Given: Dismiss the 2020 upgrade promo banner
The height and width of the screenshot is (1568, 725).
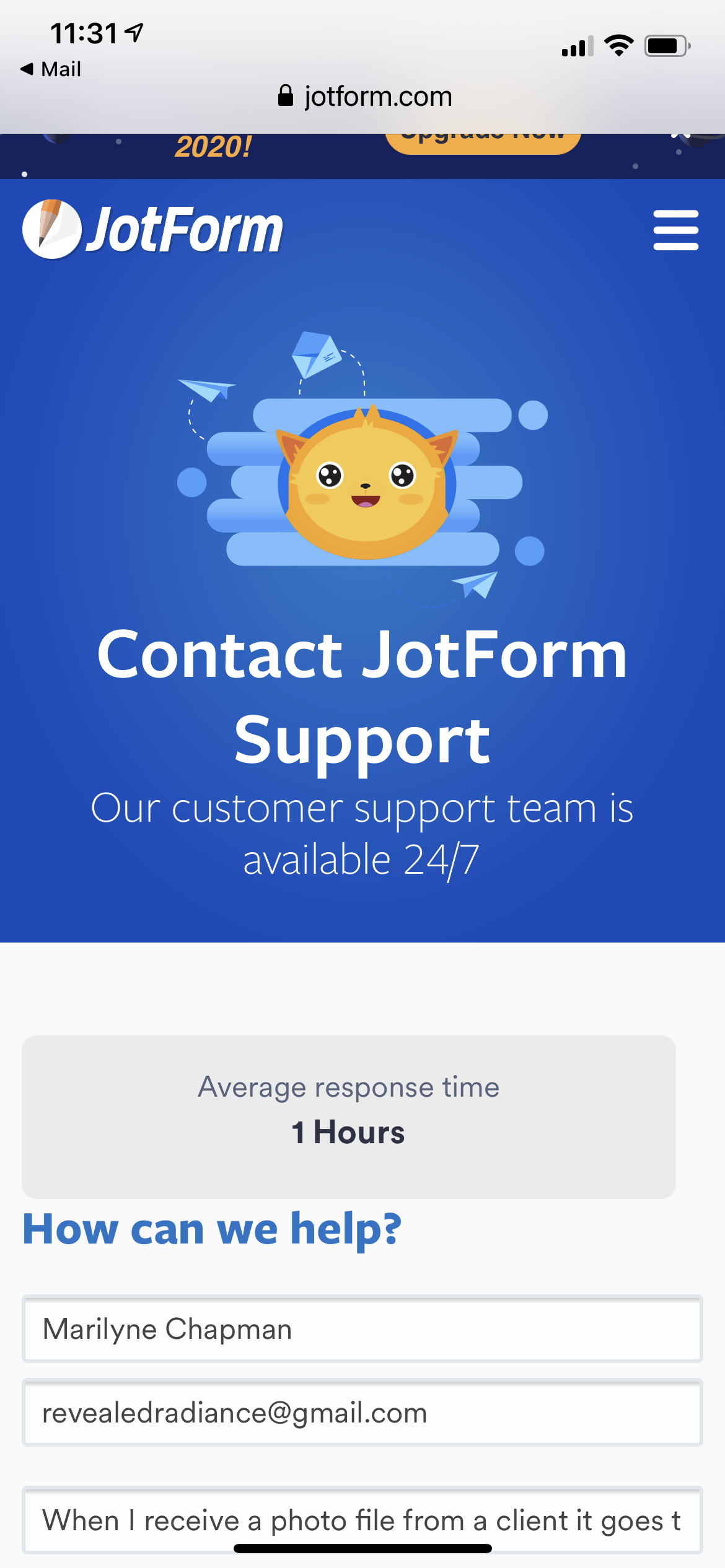Looking at the screenshot, I should 681,136.
